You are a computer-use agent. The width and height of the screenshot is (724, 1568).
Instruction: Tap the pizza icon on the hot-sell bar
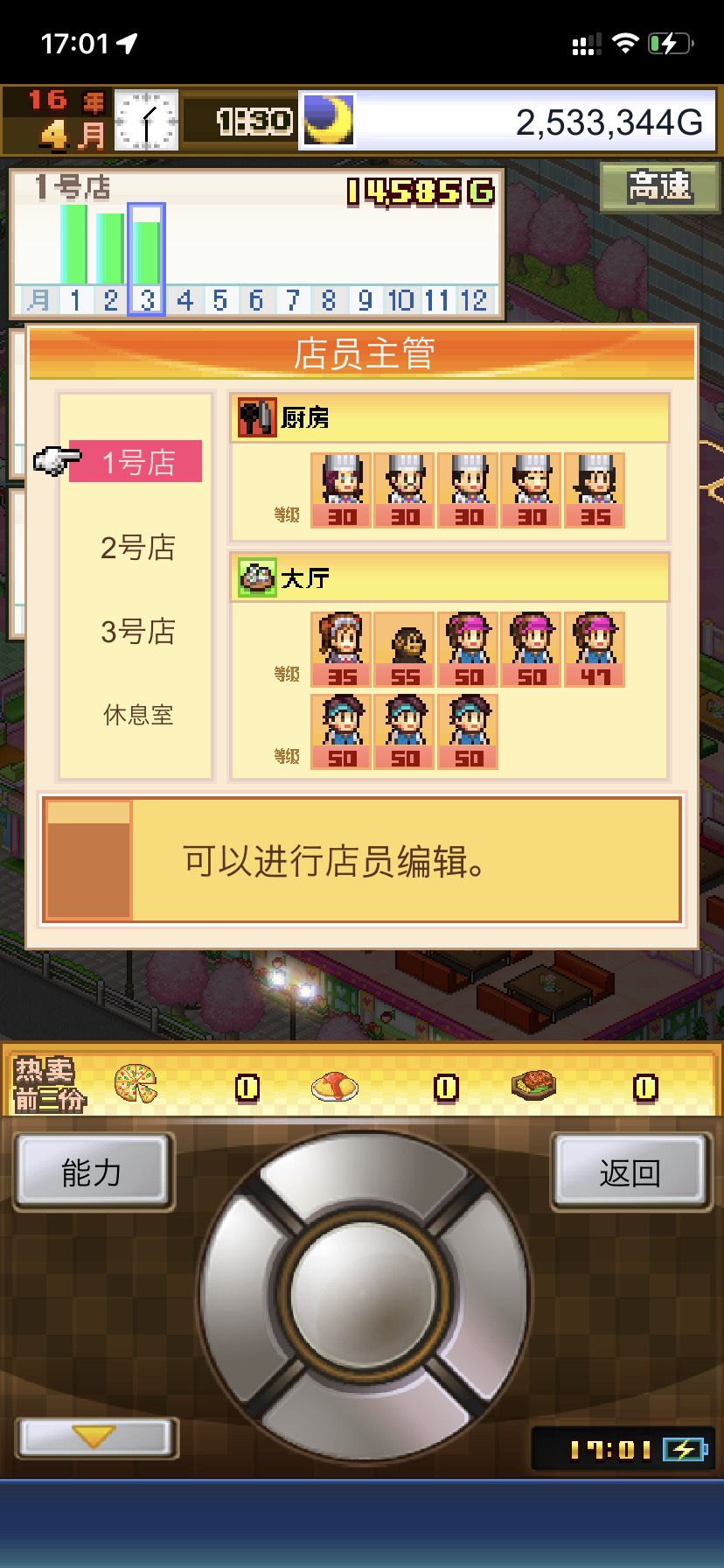point(135,1083)
